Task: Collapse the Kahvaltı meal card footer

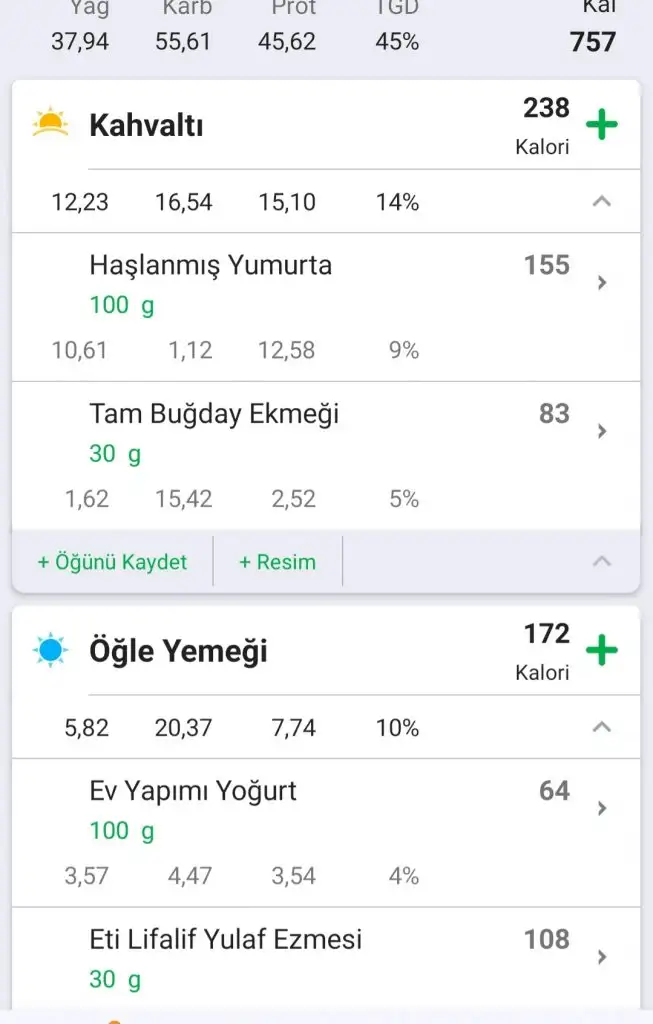Action: click(601, 562)
